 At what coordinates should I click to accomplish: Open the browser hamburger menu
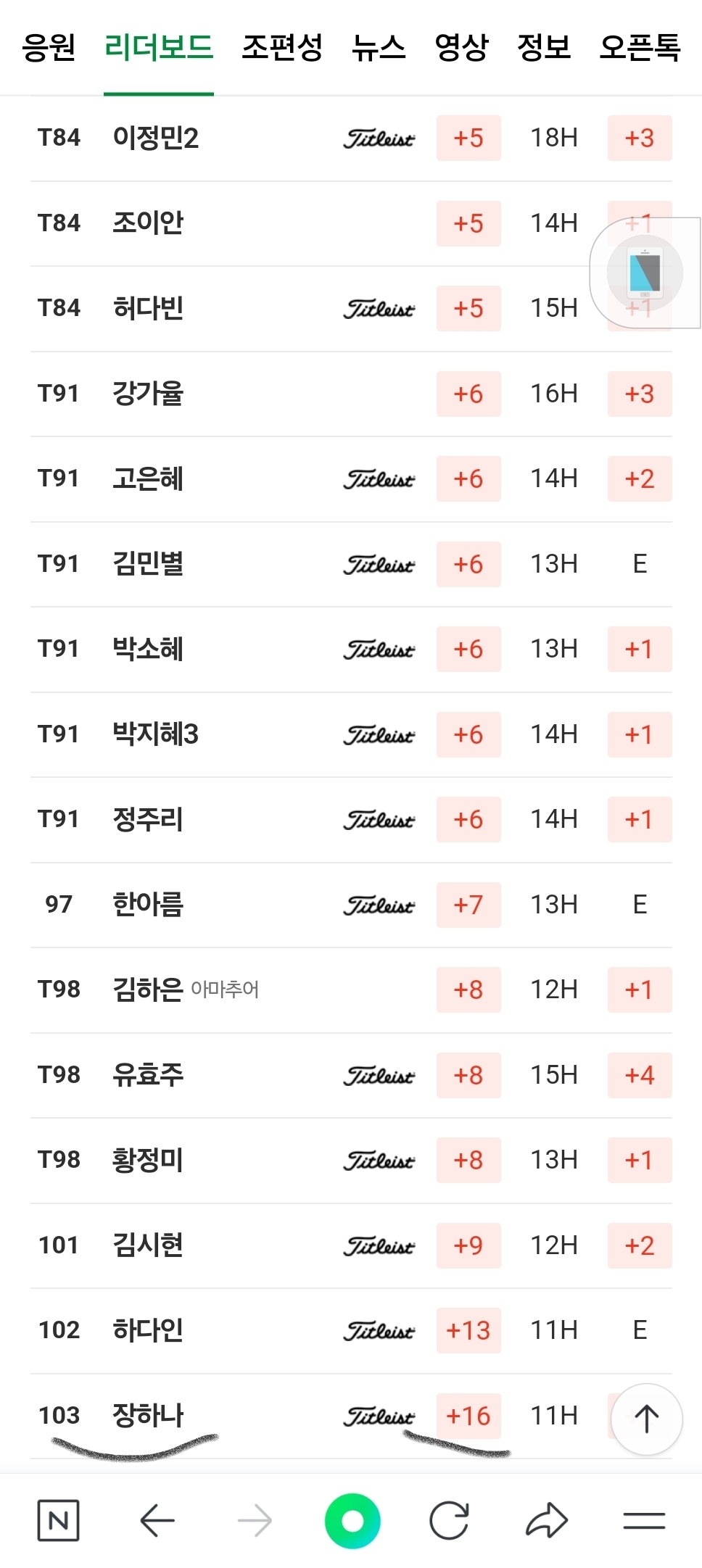pyautogui.click(x=644, y=1520)
